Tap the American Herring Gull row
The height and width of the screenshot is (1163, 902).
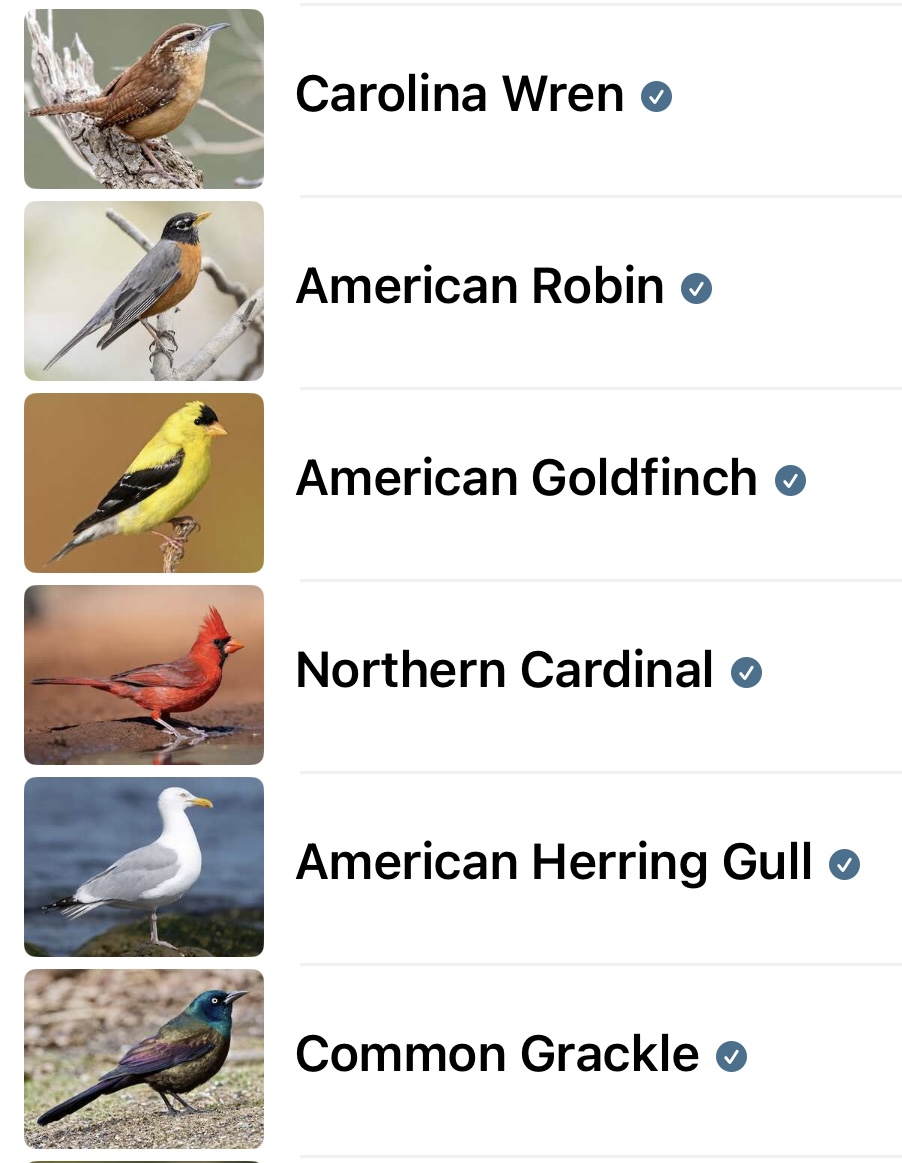[x=554, y=863]
